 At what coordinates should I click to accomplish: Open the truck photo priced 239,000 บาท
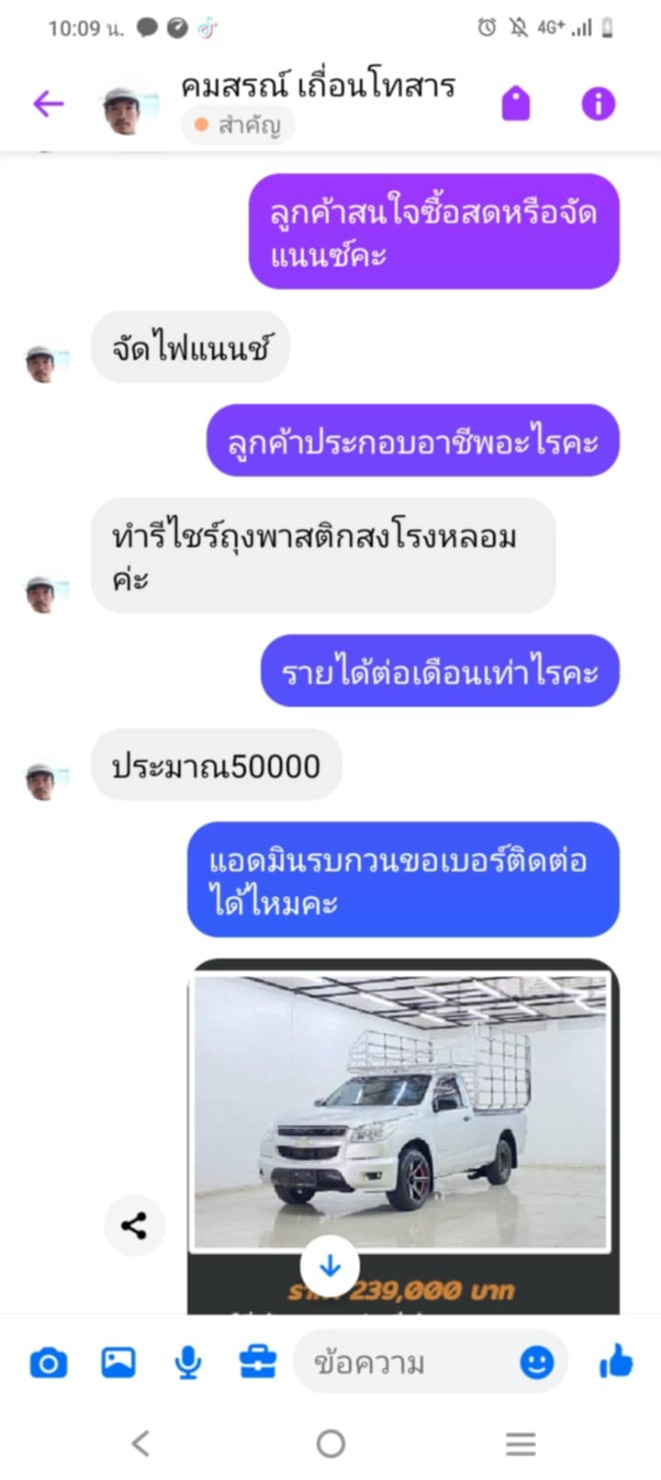coord(401,1110)
